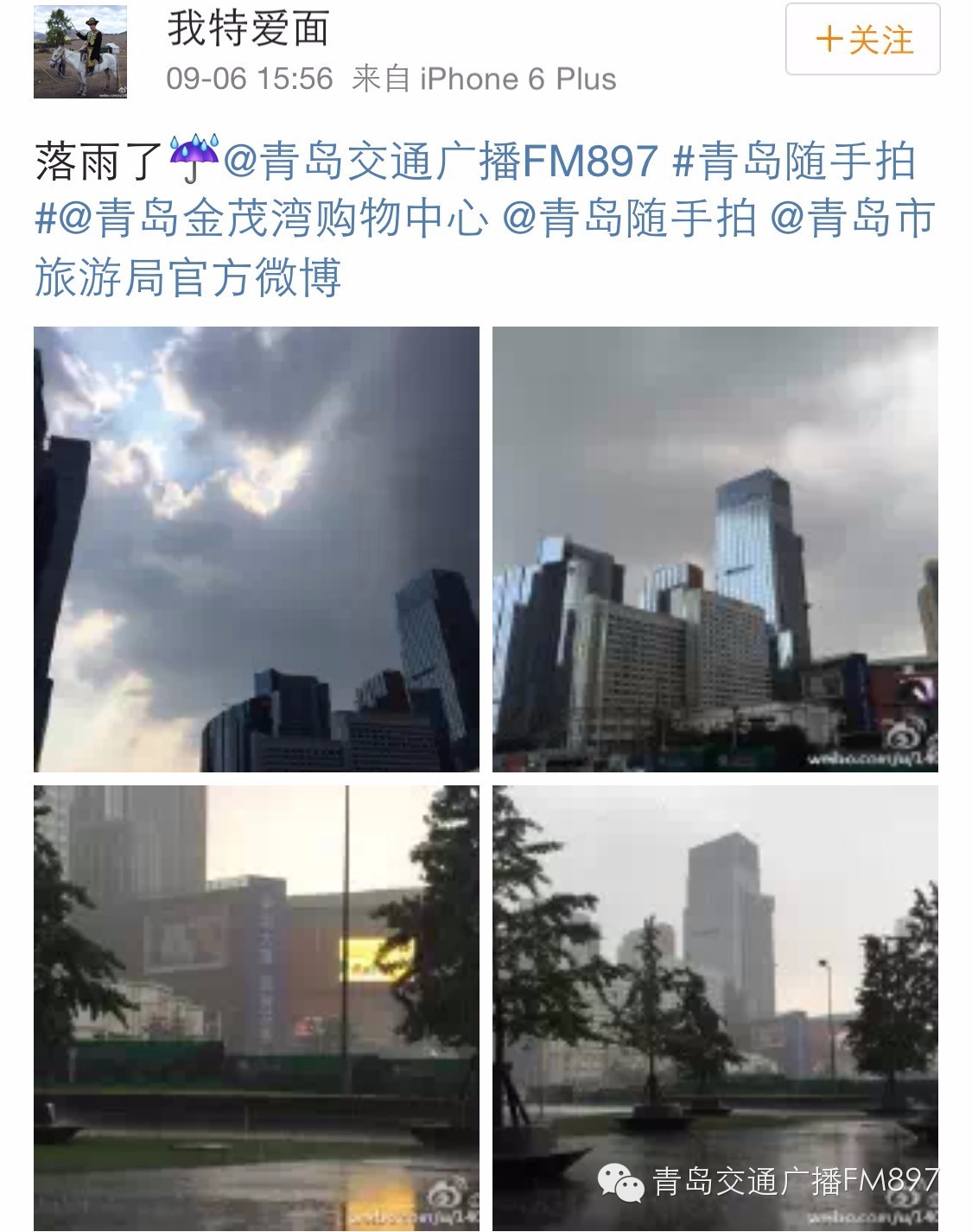Follow user 我特爱面 with the 关注 button
The width and height of the screenshot is (972, 1232).
click(862, 40)
